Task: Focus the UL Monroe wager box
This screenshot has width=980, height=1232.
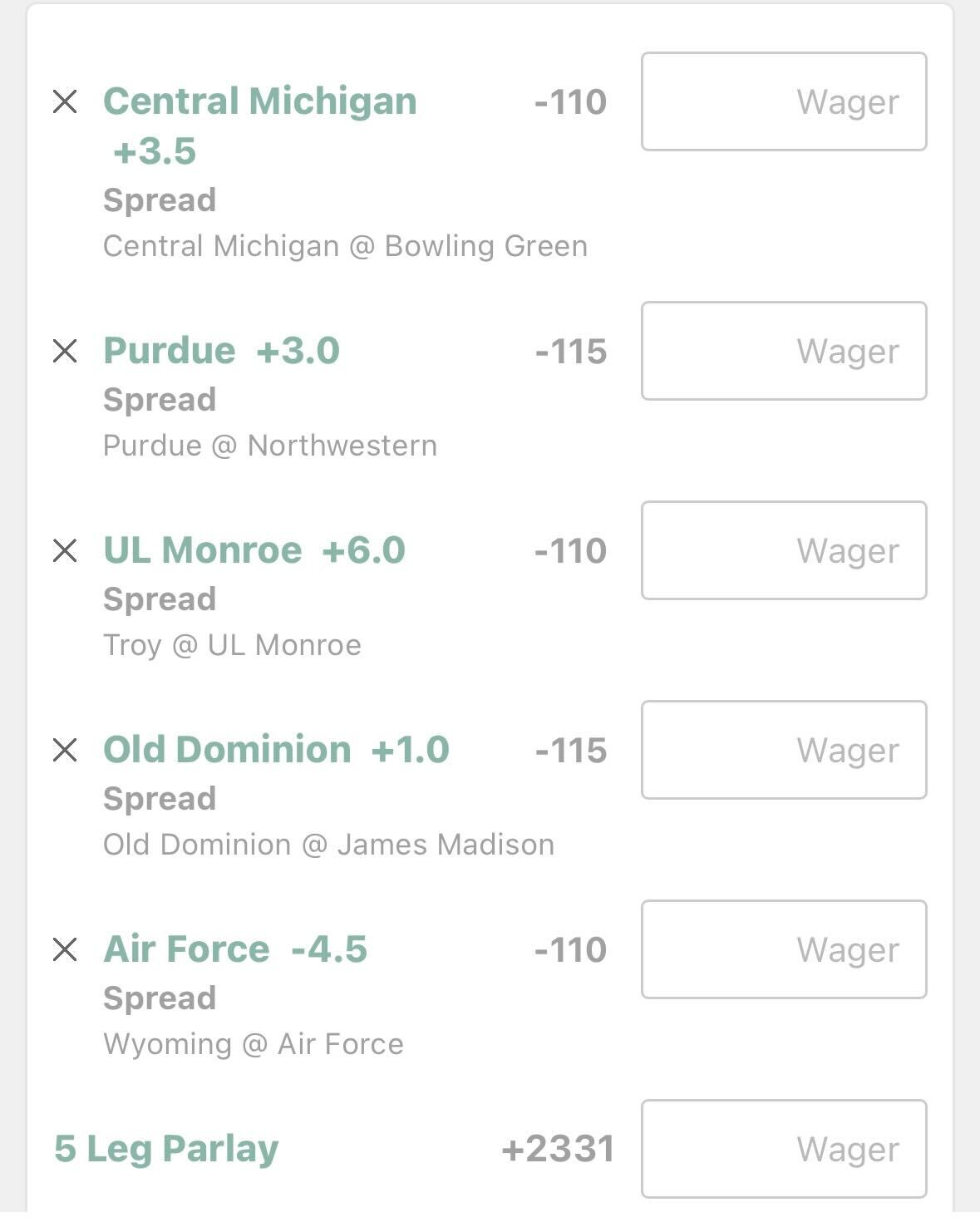Action: 783,551
